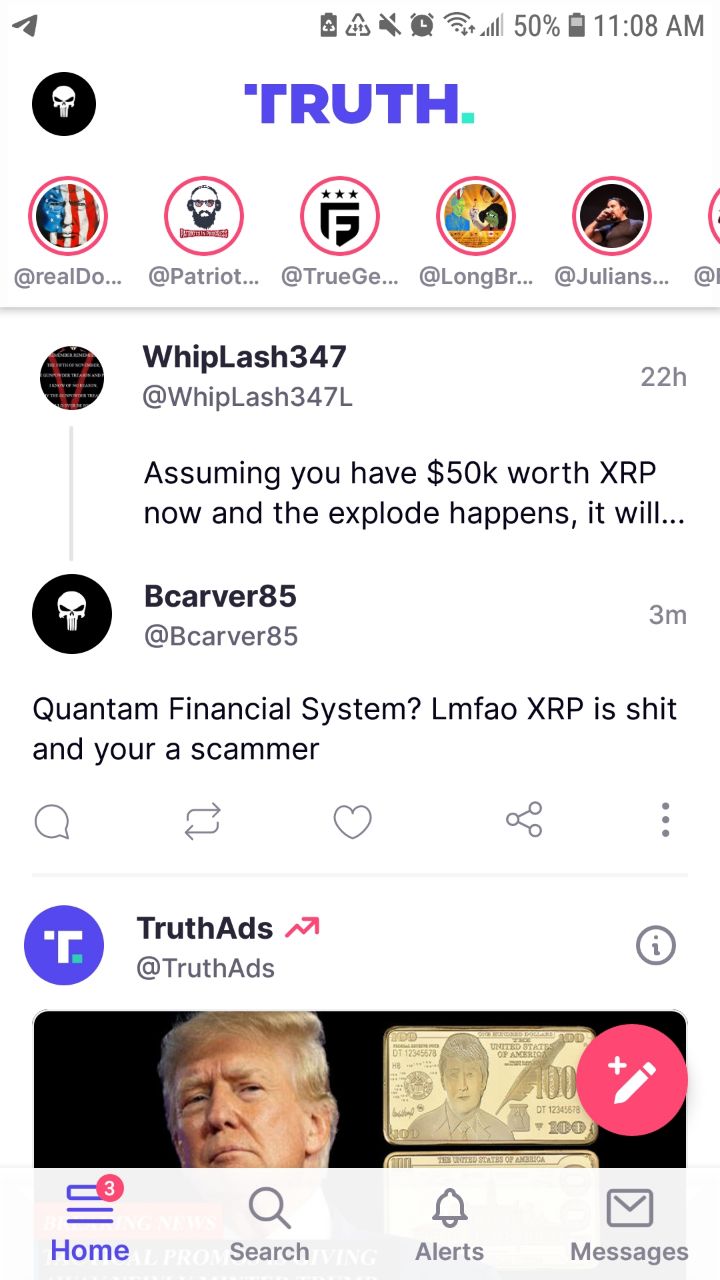Open the TruthAds gold banknote ad image

click(360, 1090)
